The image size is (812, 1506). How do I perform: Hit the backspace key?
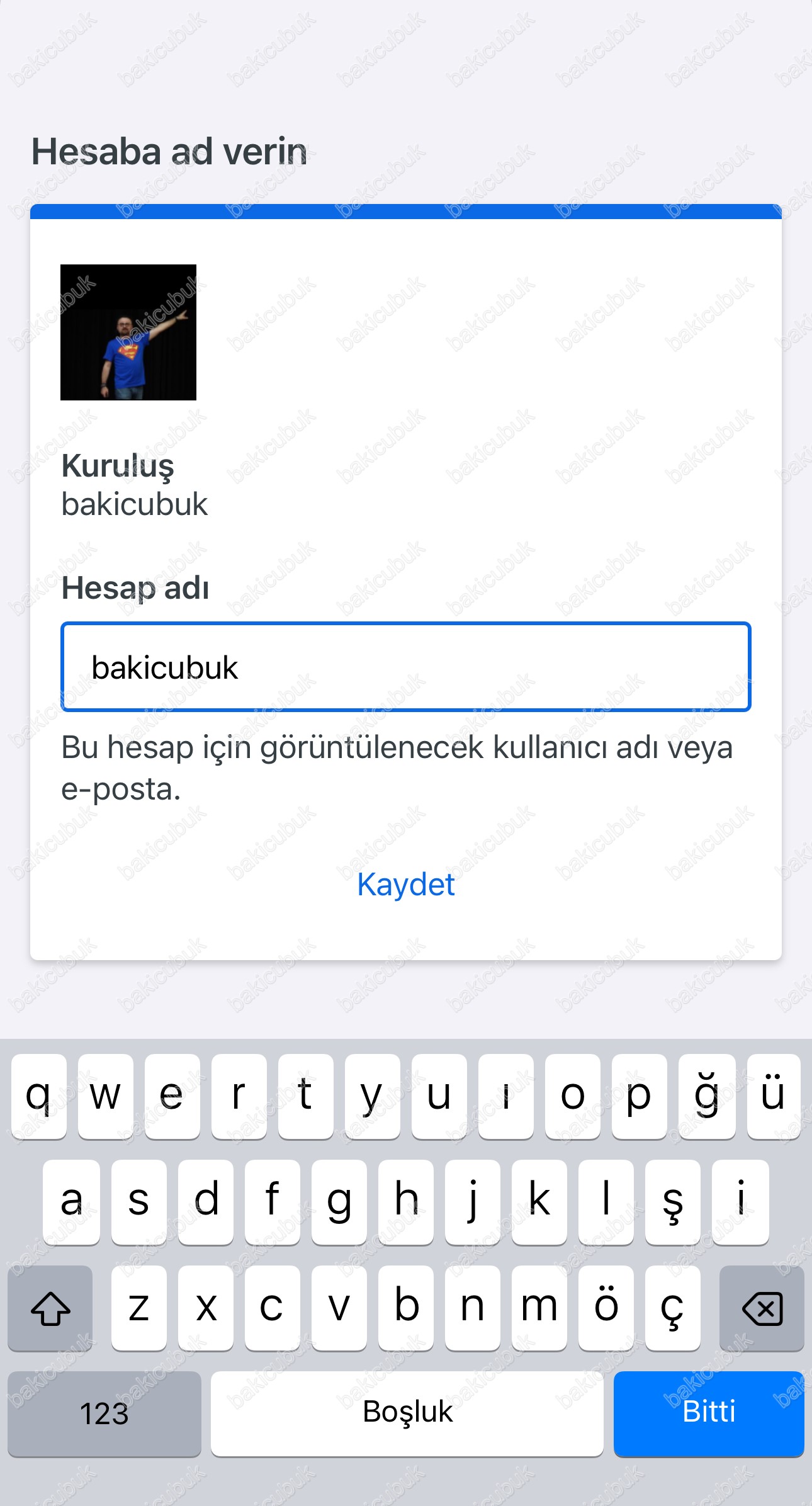click(762, 1308)
